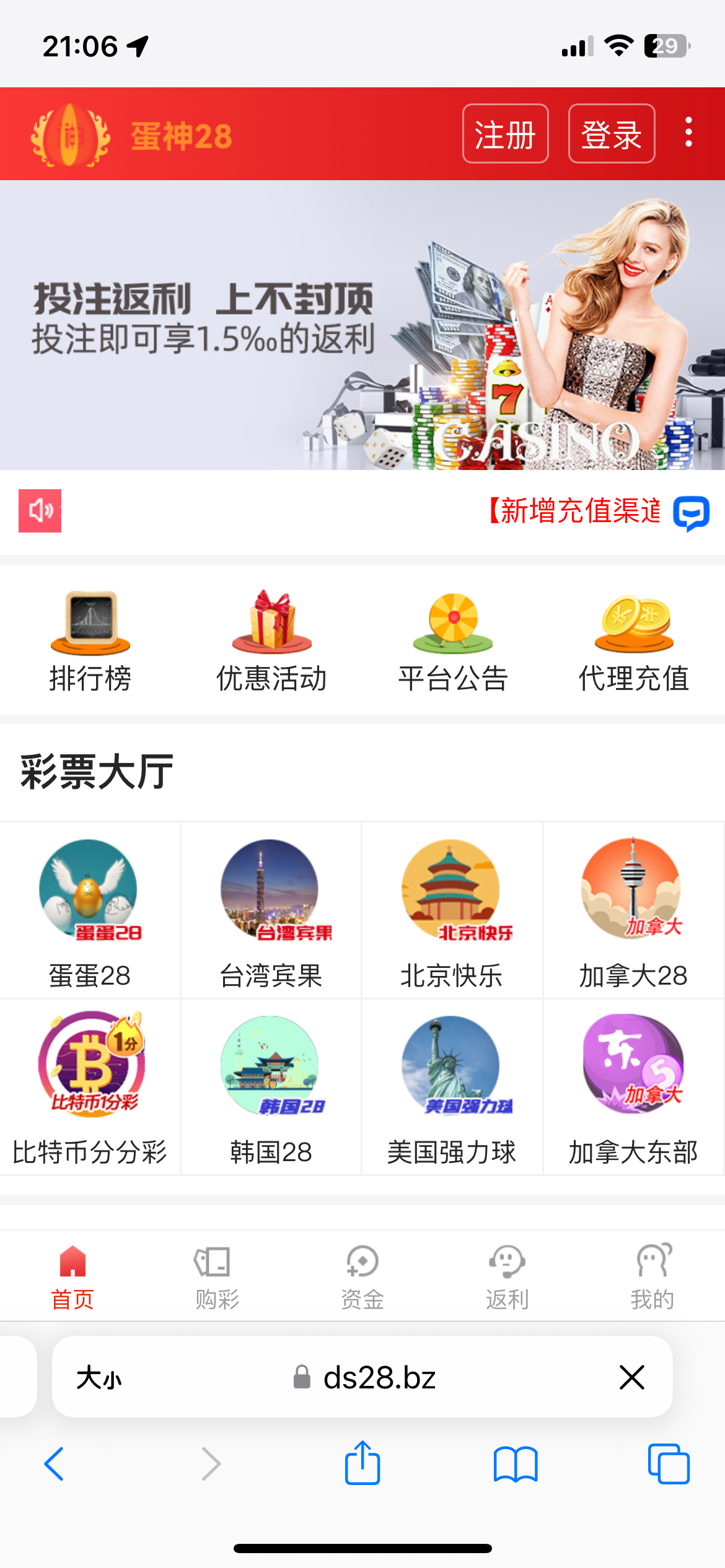Open the 加拿大28 lottery game
The width and height of the screenshot is (725, 1568).
[x=633, y=910]
